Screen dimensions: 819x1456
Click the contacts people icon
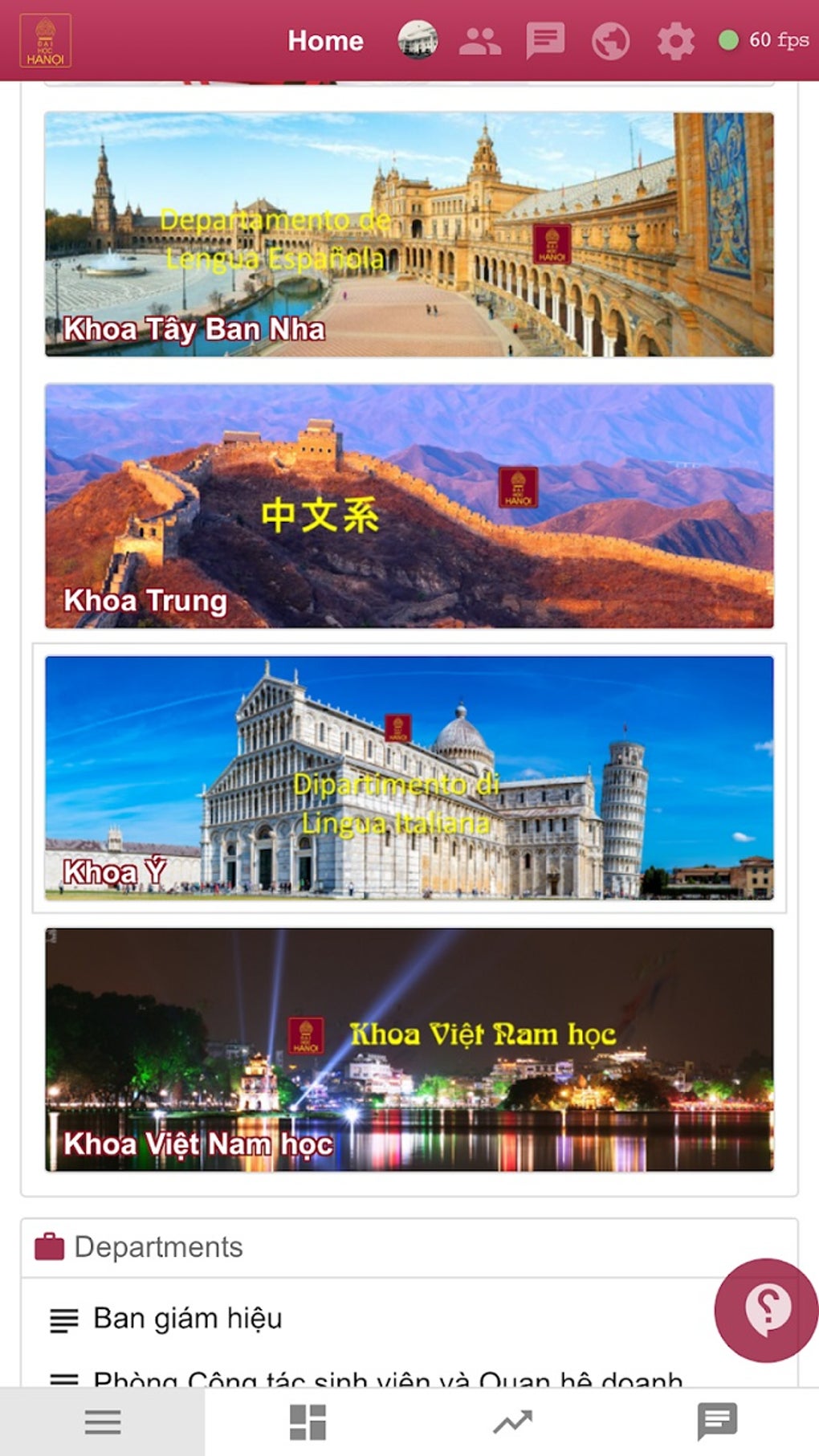480,40
